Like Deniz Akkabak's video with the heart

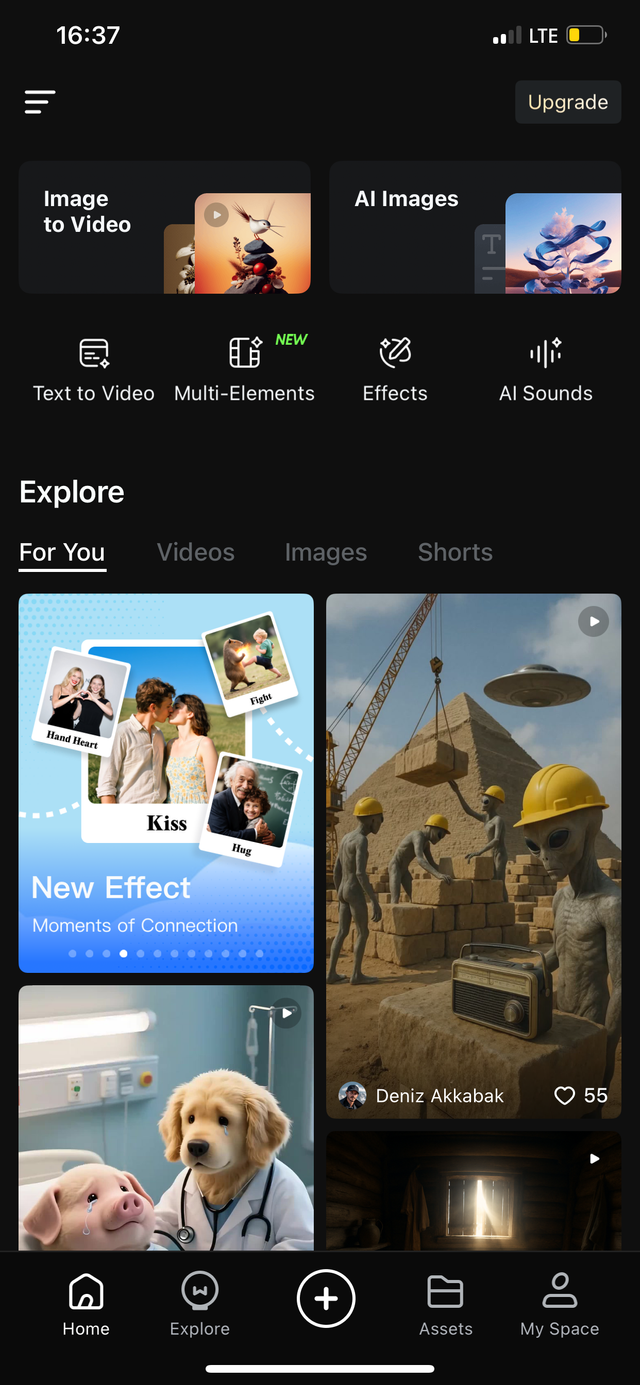pyautogui.click(x=565, y=1096)
